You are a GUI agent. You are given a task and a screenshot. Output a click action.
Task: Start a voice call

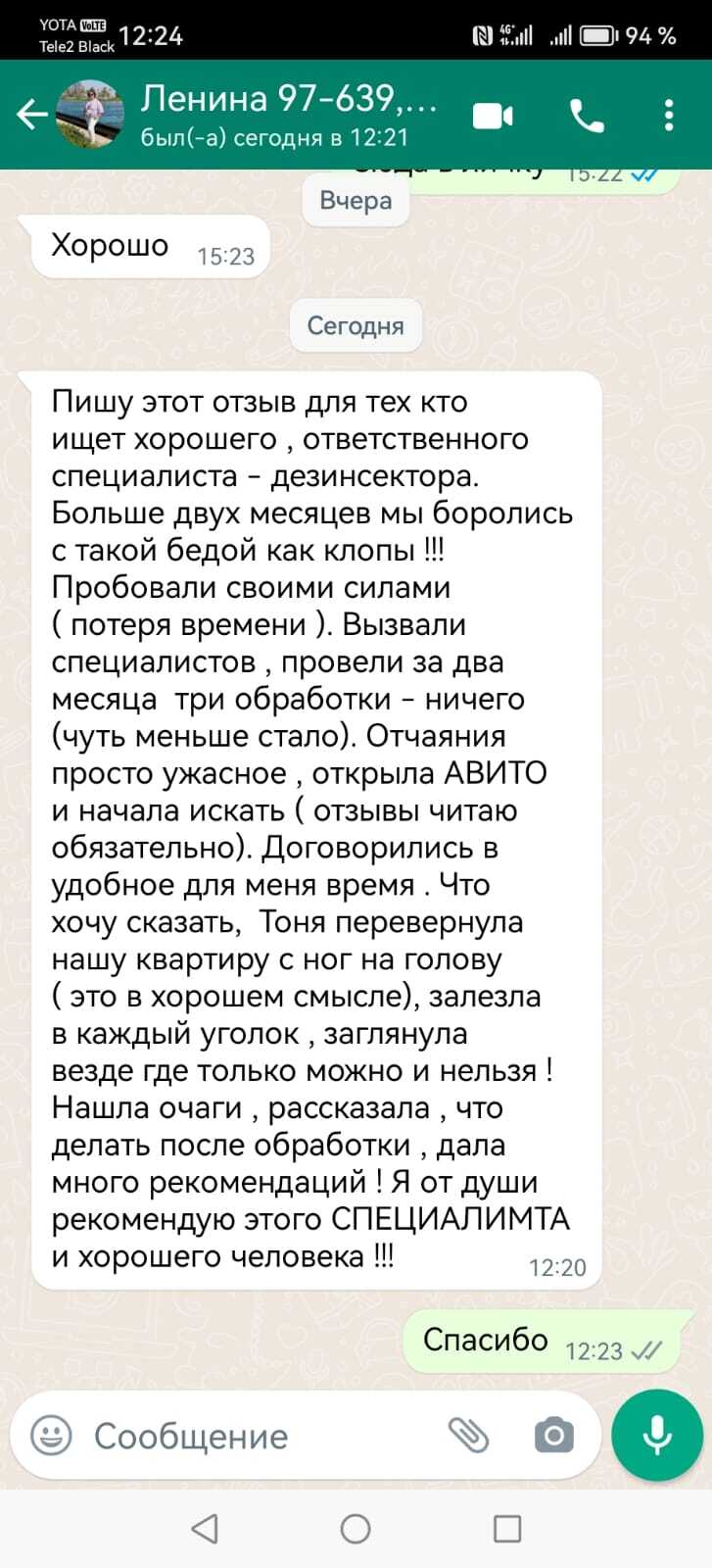coord(587,117)
